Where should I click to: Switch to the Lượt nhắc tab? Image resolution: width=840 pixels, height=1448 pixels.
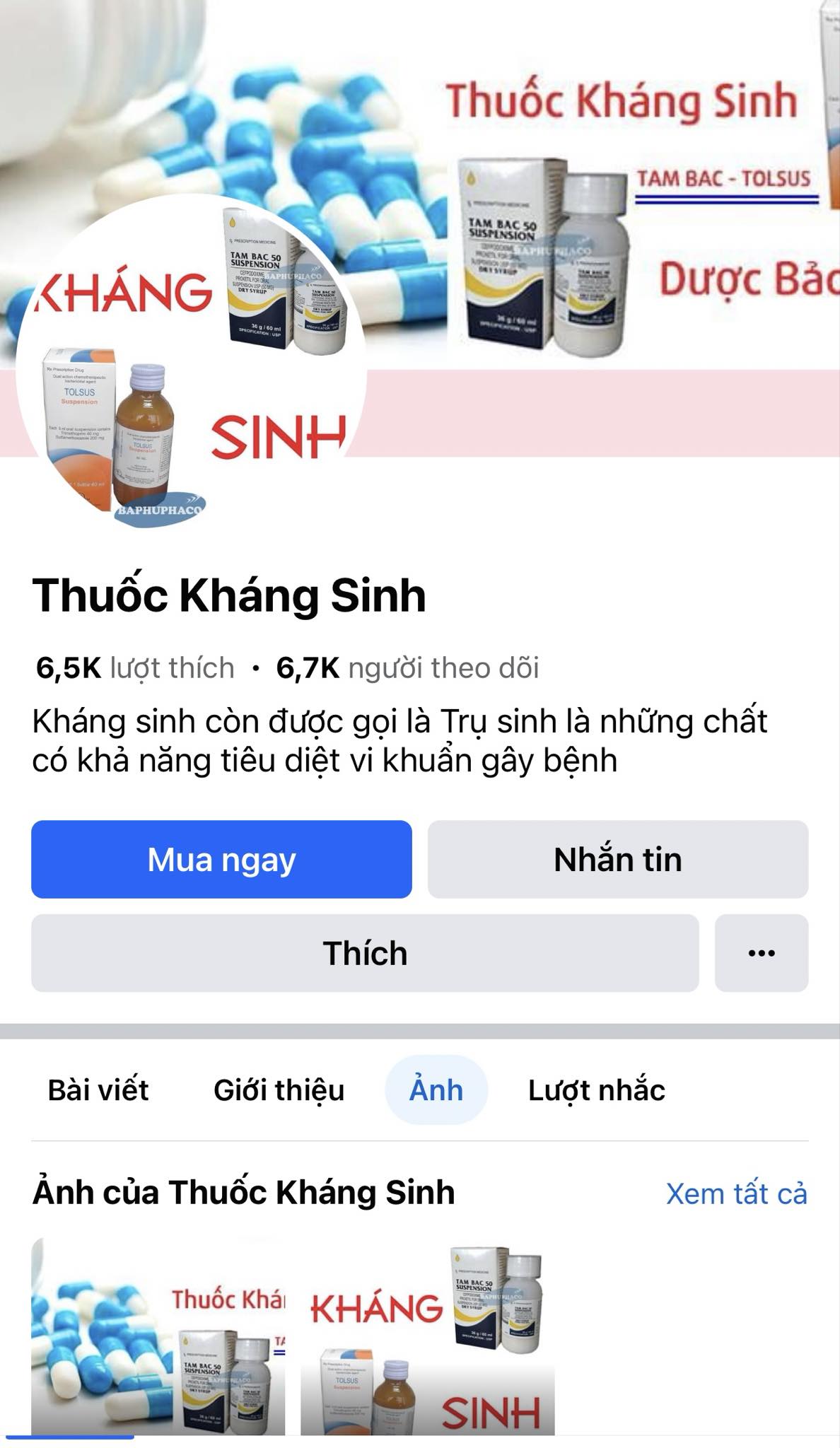(596, 1090)
